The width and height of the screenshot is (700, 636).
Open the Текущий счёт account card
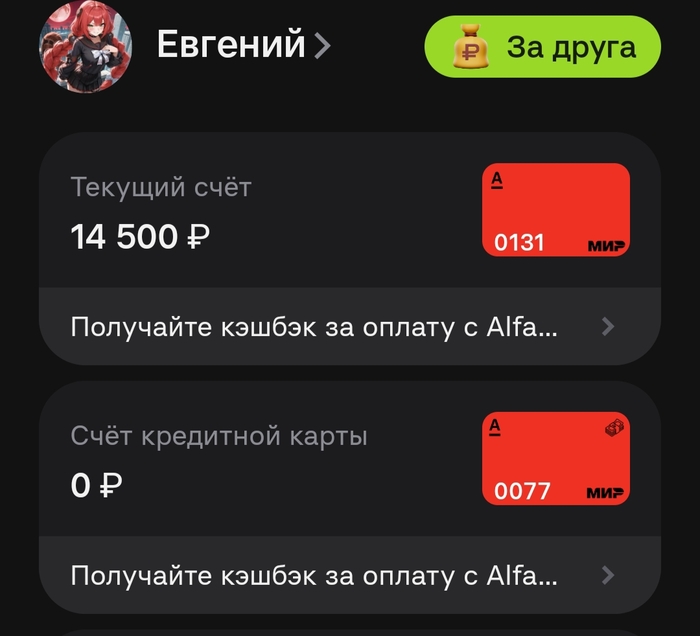click(350, 210)
